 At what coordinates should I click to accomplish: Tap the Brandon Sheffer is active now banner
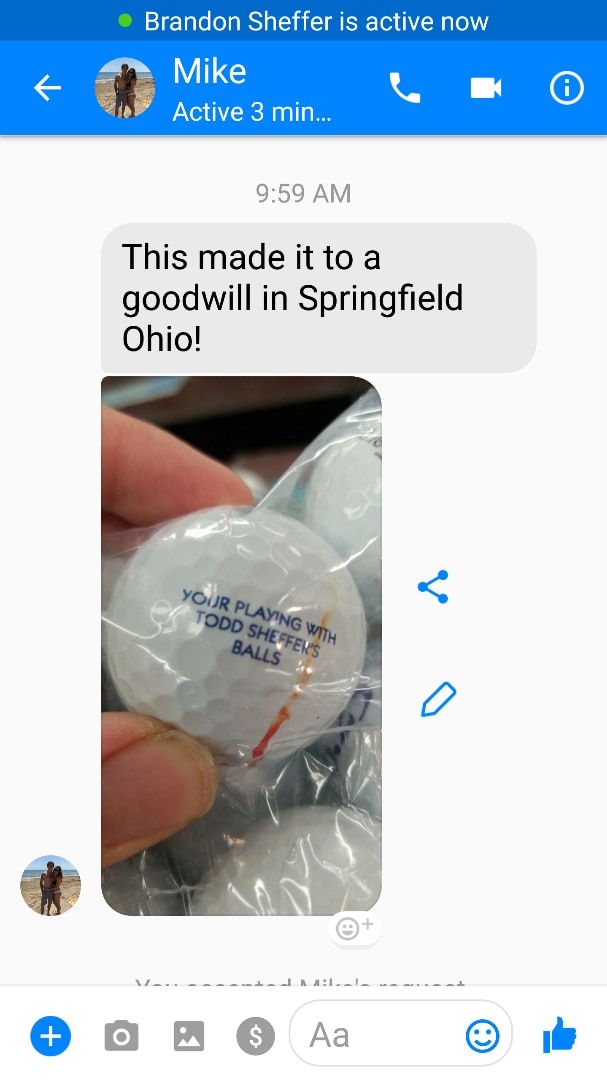(303, 20)
